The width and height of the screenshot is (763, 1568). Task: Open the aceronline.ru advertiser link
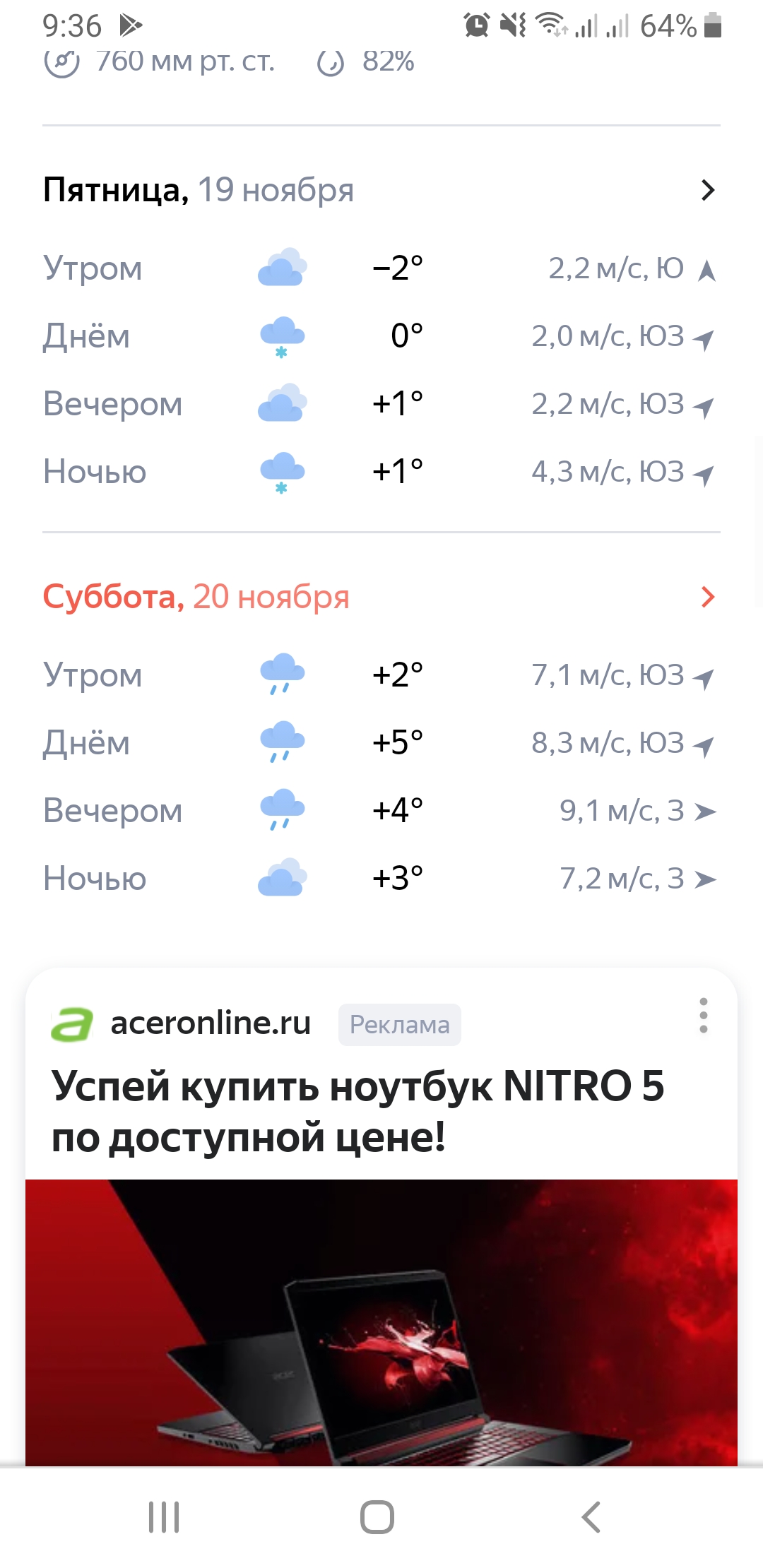(211, 1023)
